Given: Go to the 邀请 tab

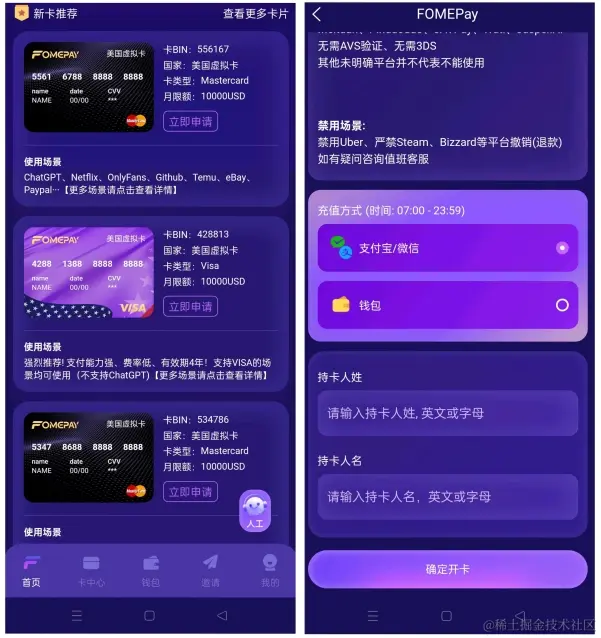Looking at the screenshot, I should point(210,570).
